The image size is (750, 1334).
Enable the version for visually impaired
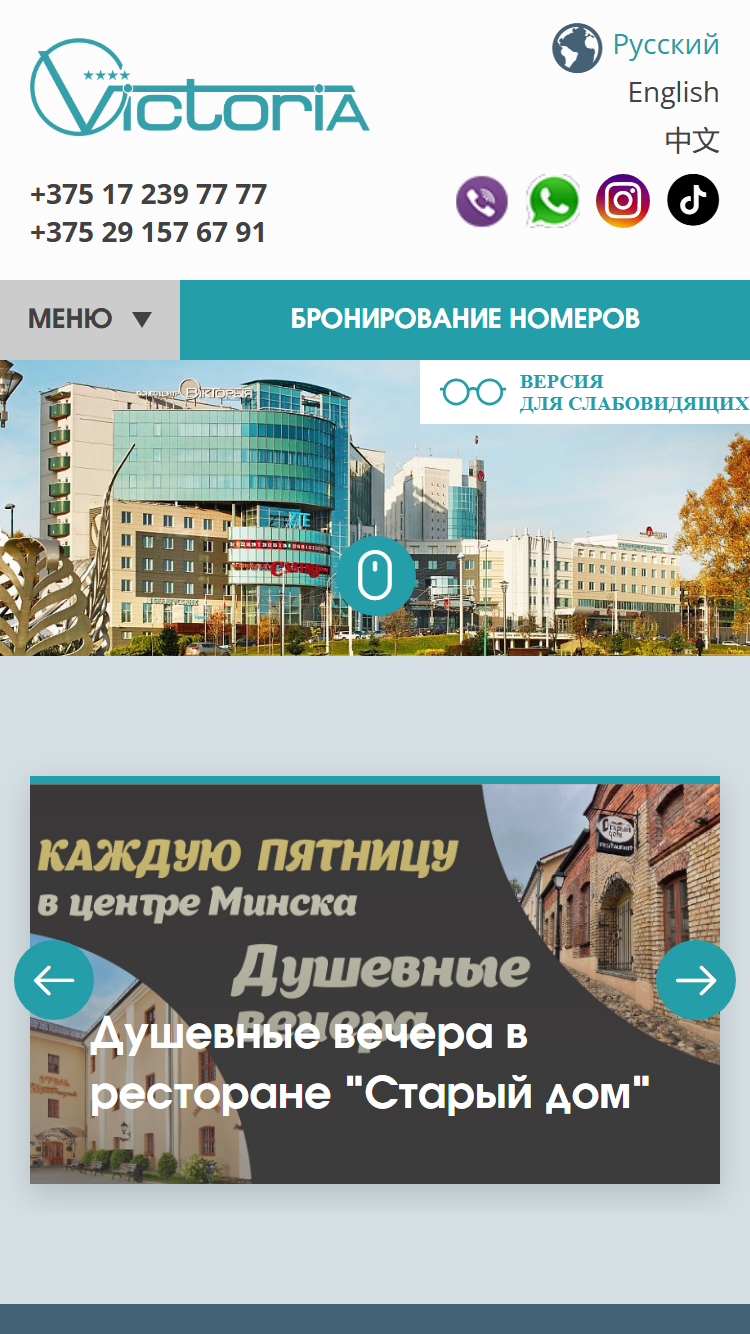point(585,392)
